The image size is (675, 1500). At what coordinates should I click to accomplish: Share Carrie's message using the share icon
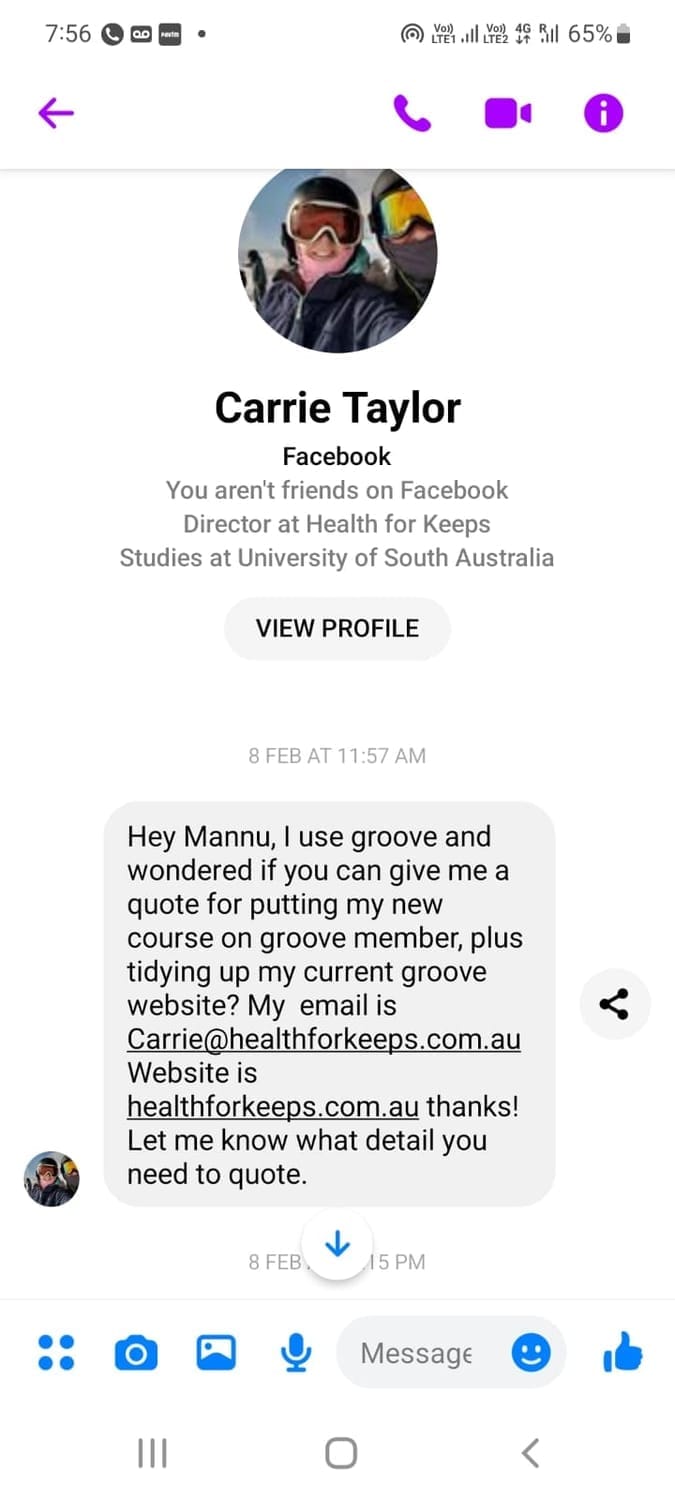pos(614,1004)
